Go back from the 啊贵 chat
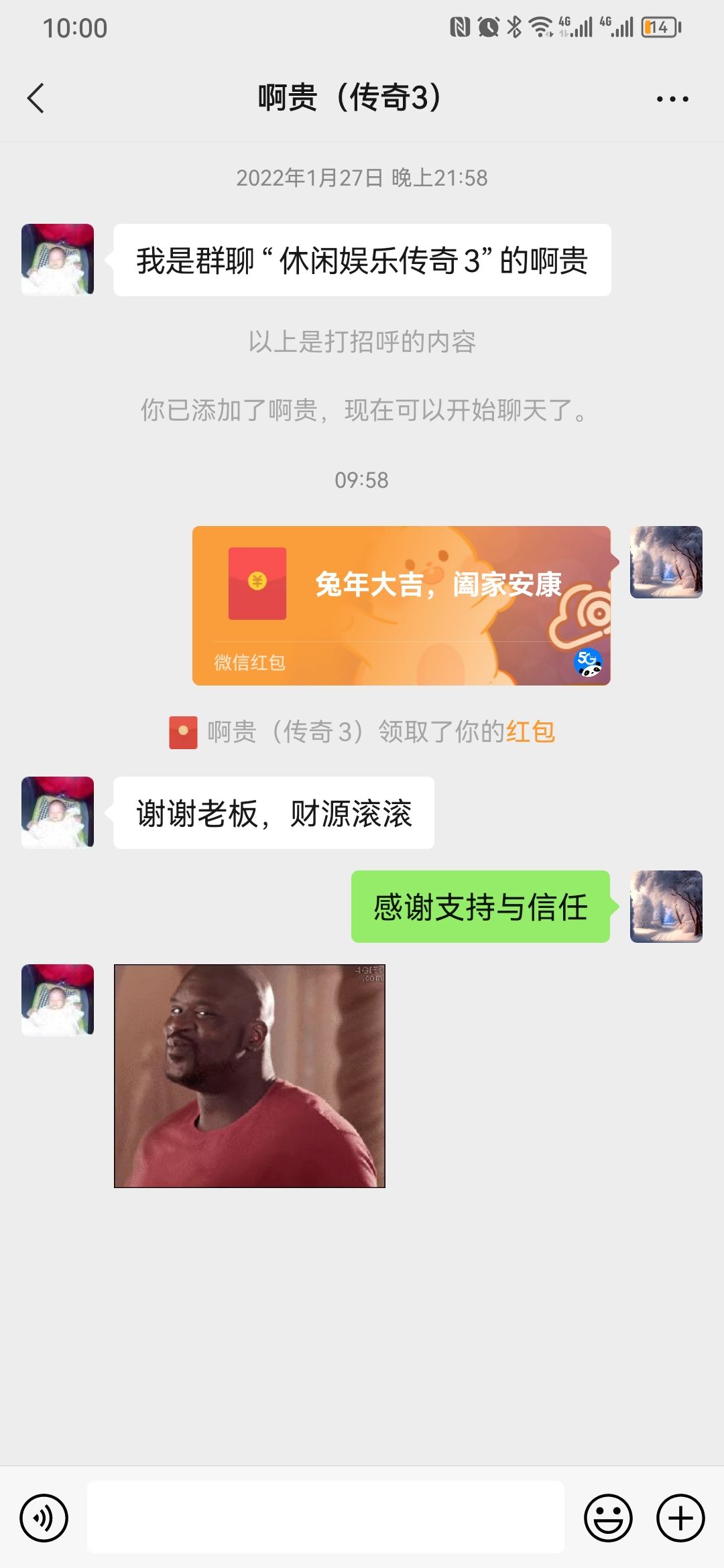This screenshot has width=724, height=1568. point(36,99)
